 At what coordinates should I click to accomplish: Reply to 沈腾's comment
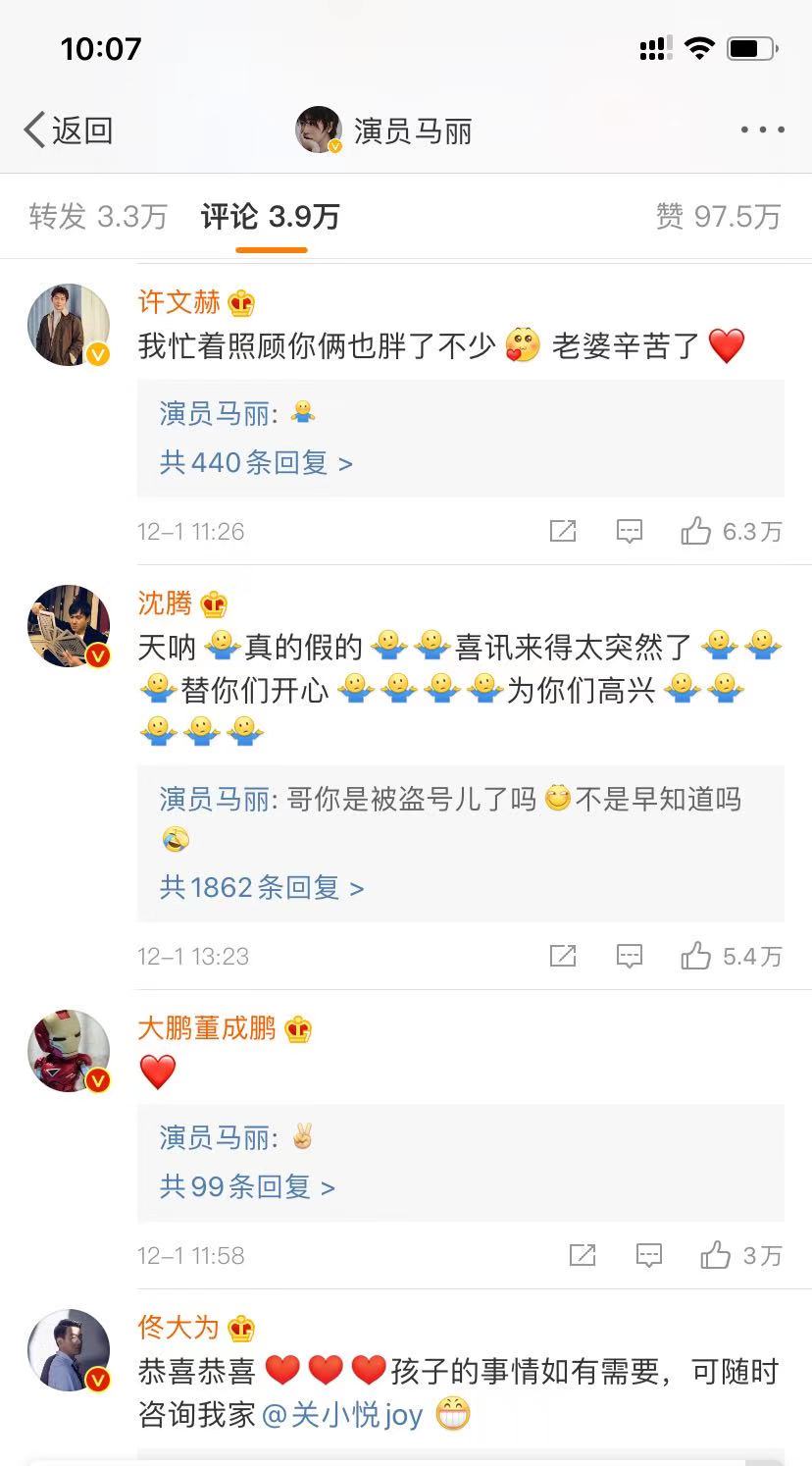pyautogui.click(x=629, y=956)
